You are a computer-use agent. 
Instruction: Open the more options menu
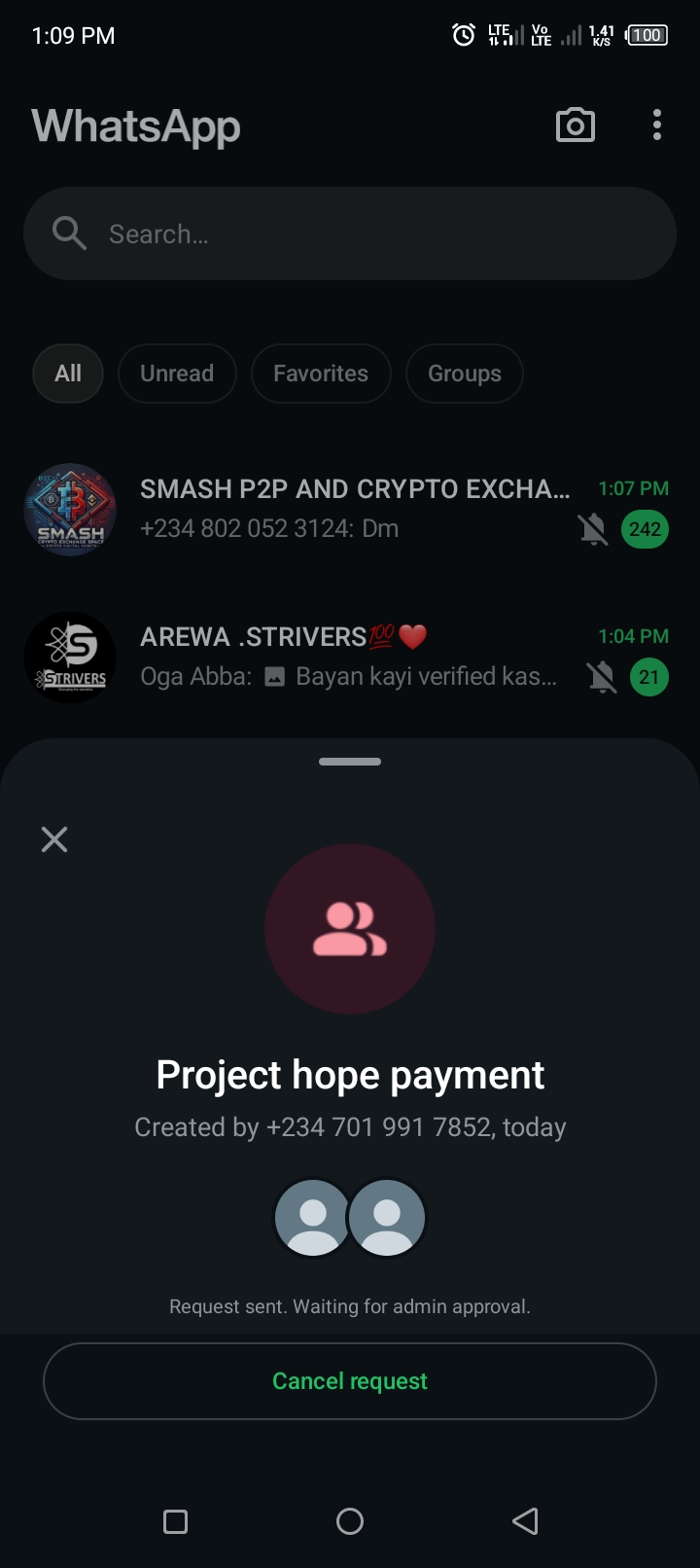point(657,125)
